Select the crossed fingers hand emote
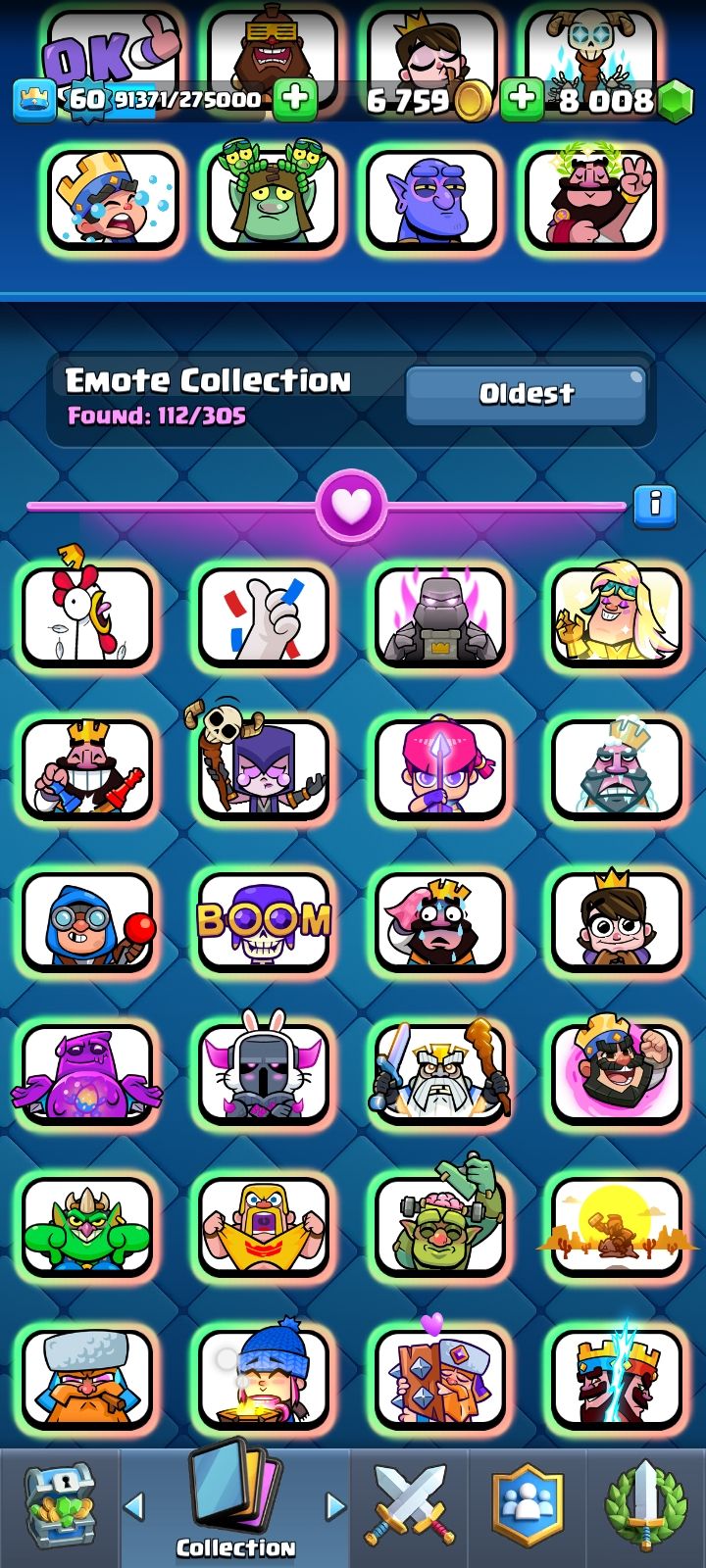 (263, 617)
